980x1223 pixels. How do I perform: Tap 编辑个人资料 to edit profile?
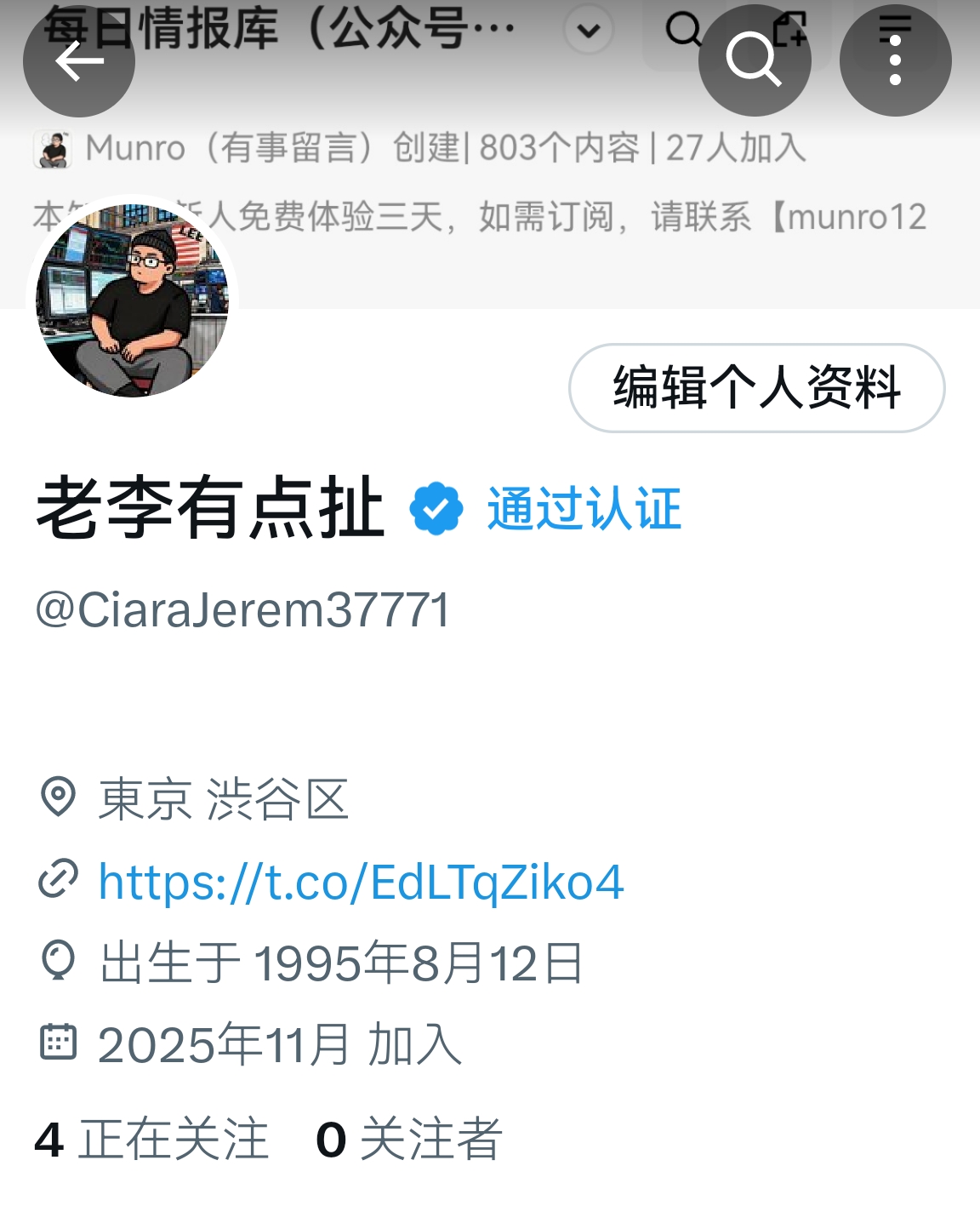pos(756,388)
